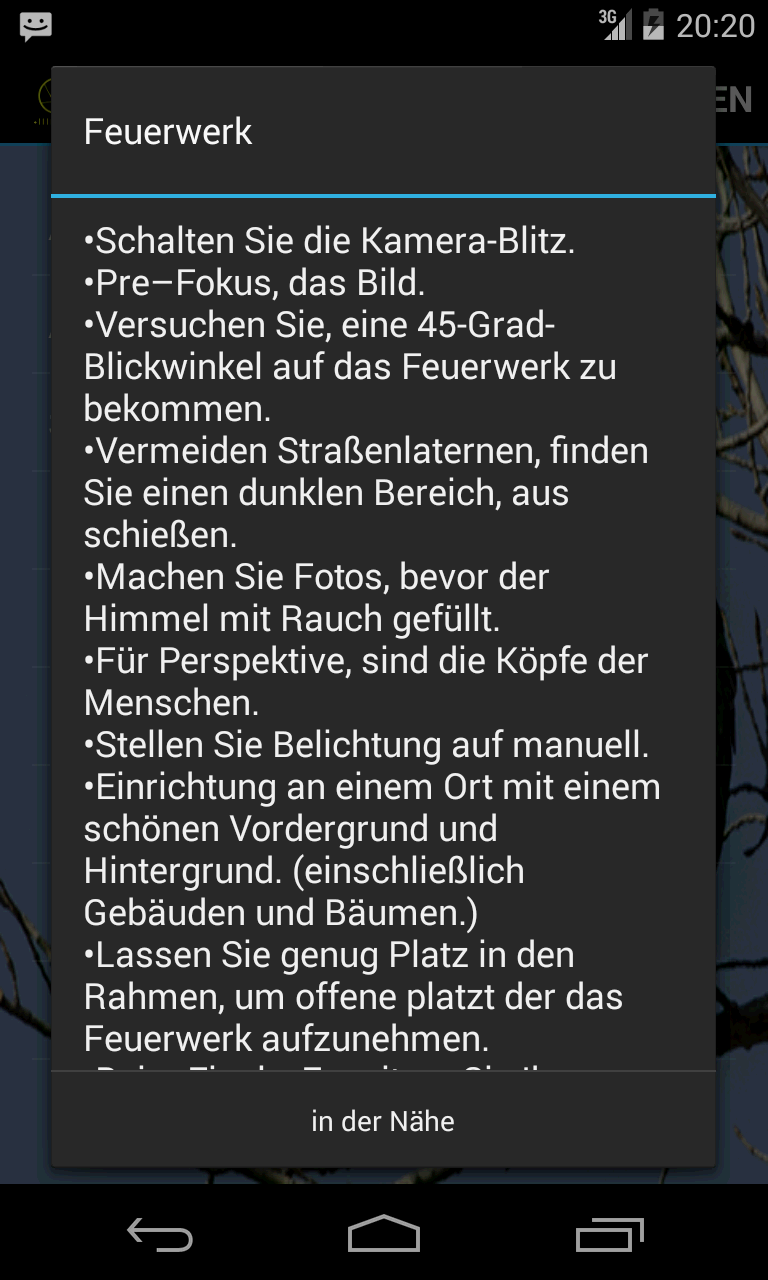Return to the home screen
768x1280 pixels.
[384, 1234]
